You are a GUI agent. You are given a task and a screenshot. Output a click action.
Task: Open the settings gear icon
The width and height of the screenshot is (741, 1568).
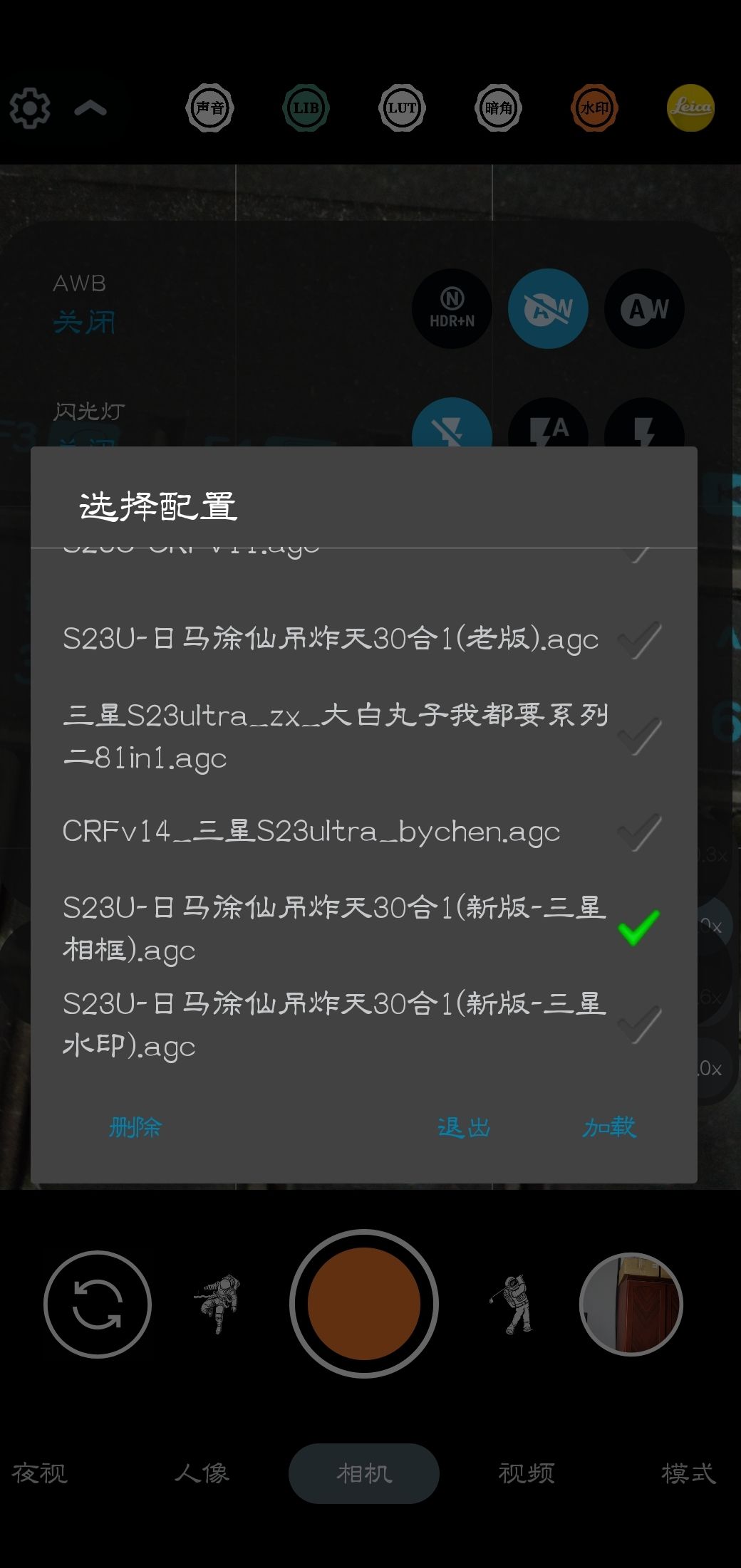(29, 108)
